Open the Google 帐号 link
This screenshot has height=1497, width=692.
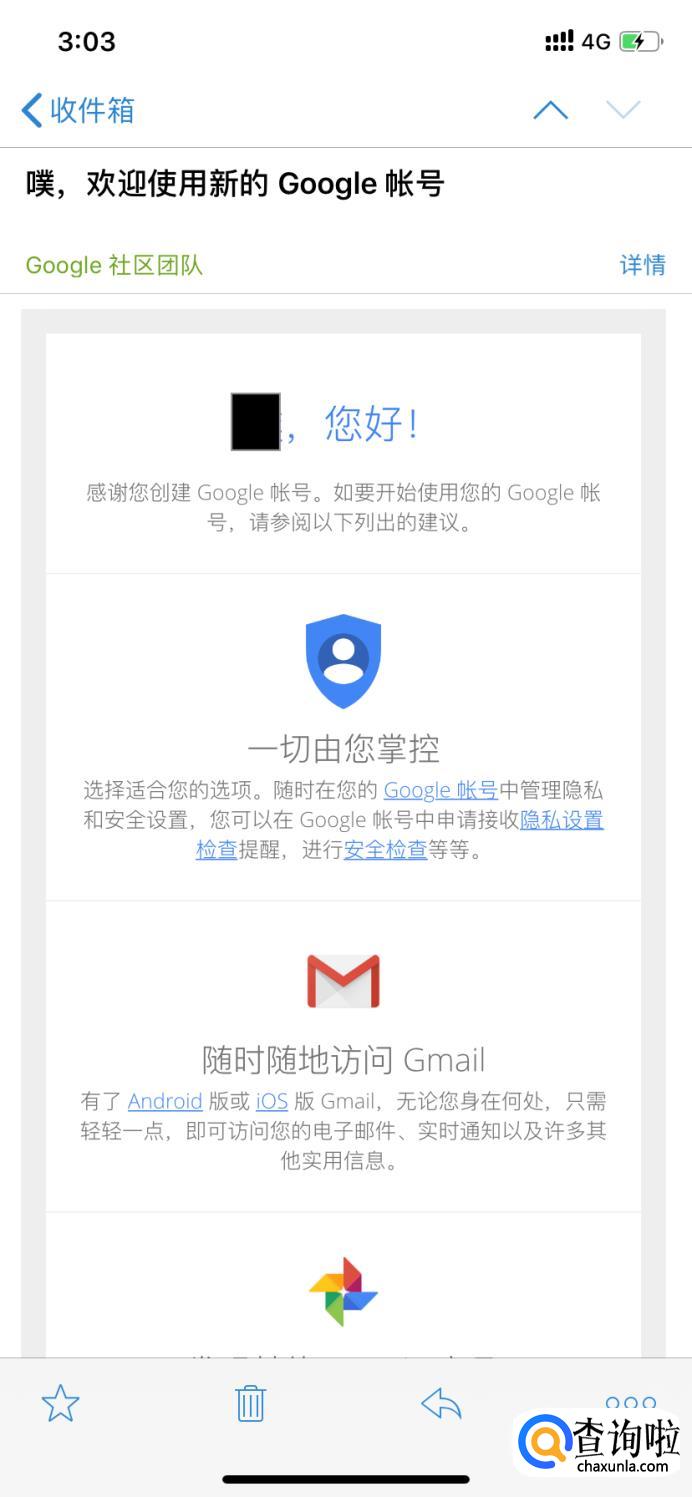[x=440, y=790]
